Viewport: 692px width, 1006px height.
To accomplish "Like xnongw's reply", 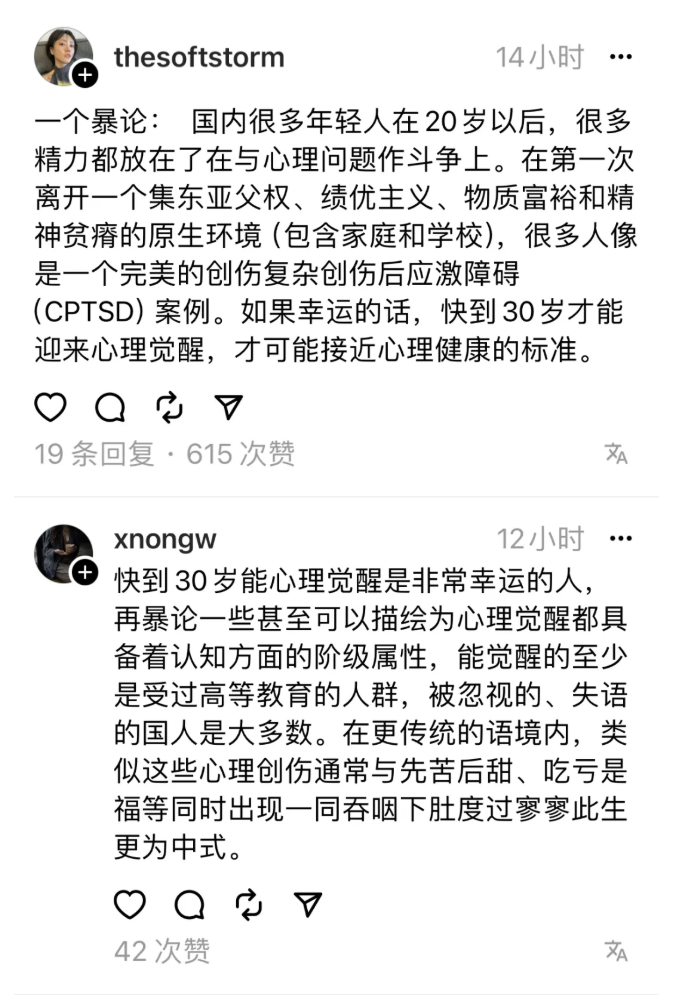I will pos(130,904).
